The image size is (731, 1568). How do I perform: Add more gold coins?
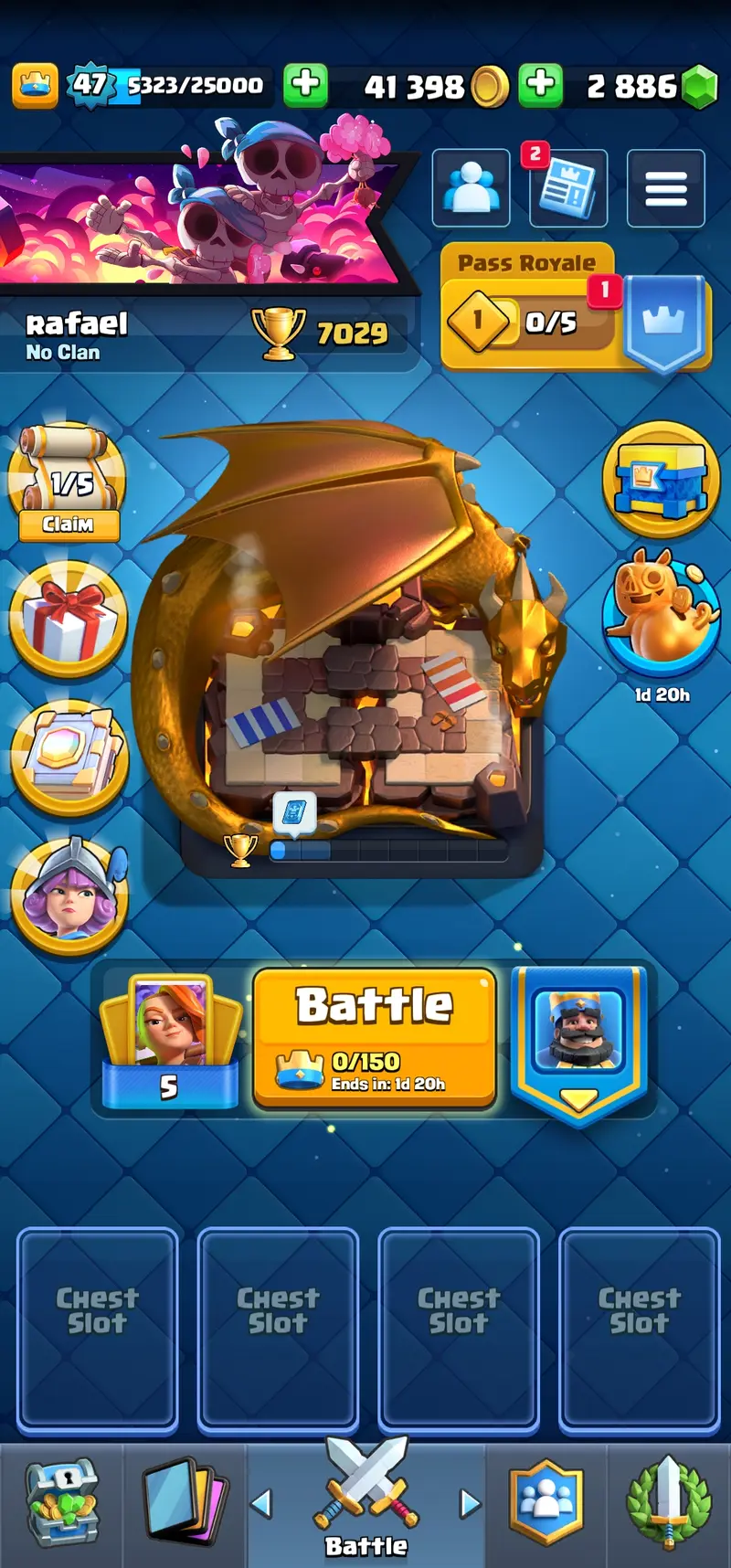(x=541, y=86)
